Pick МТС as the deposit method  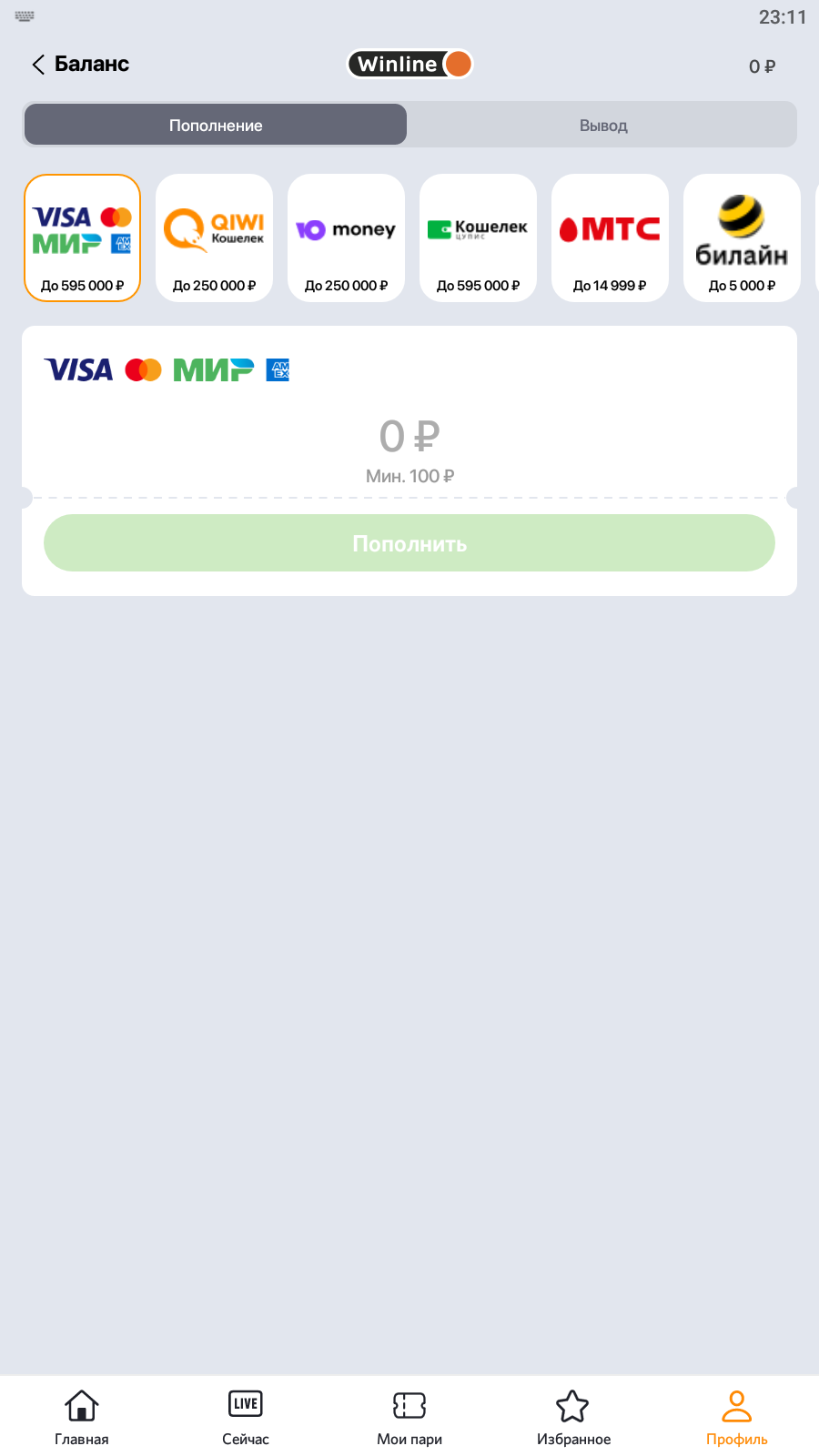tap(610, 238)
